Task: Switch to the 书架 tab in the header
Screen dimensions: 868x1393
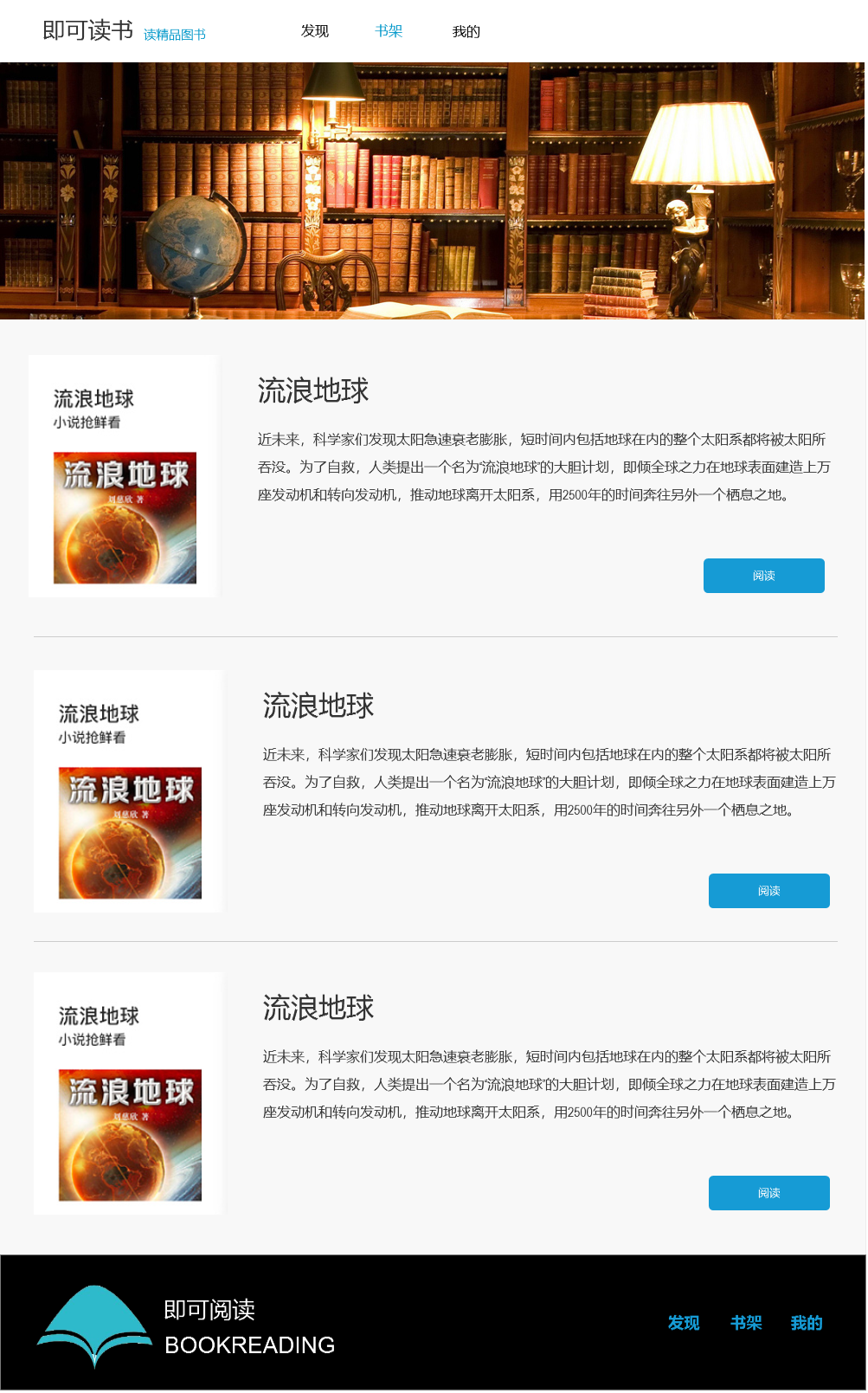Action: point(389,31)
